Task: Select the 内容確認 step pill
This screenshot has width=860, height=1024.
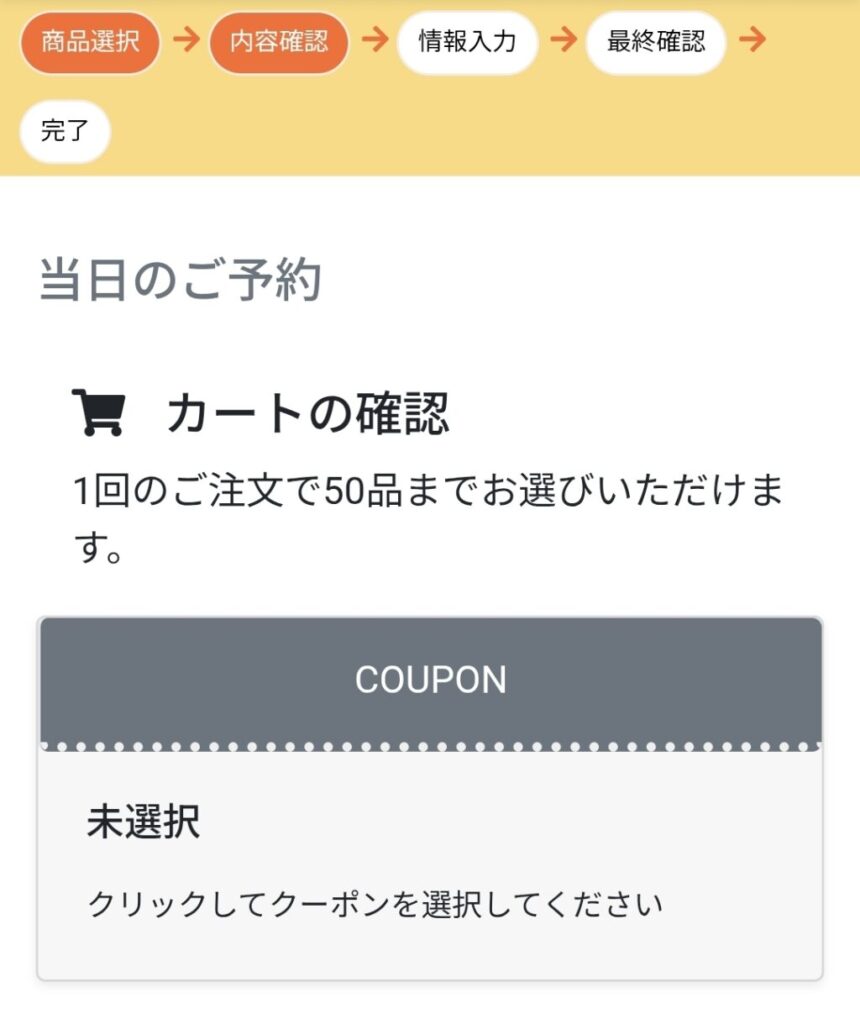Action: pyautogui.click(x=279, y=43)
